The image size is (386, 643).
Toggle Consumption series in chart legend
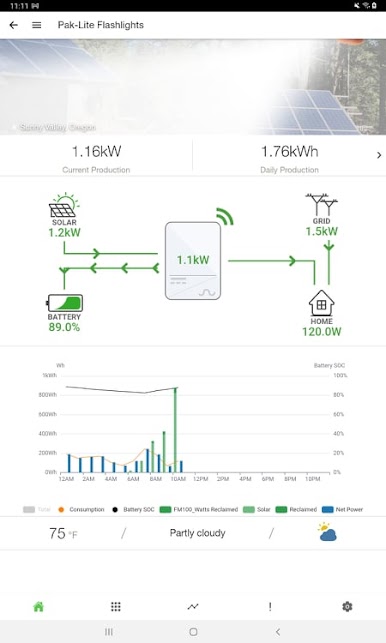click(81, 509)
